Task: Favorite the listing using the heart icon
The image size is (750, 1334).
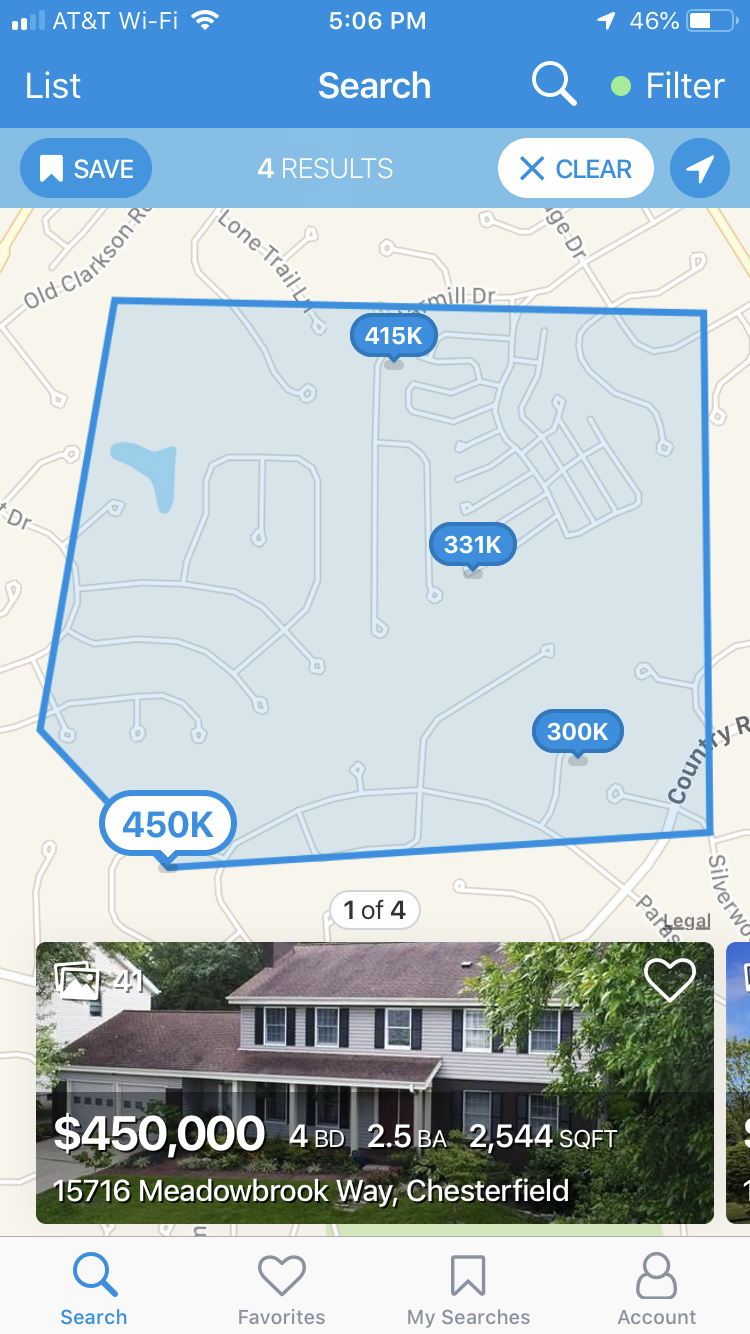Action: 670,979
